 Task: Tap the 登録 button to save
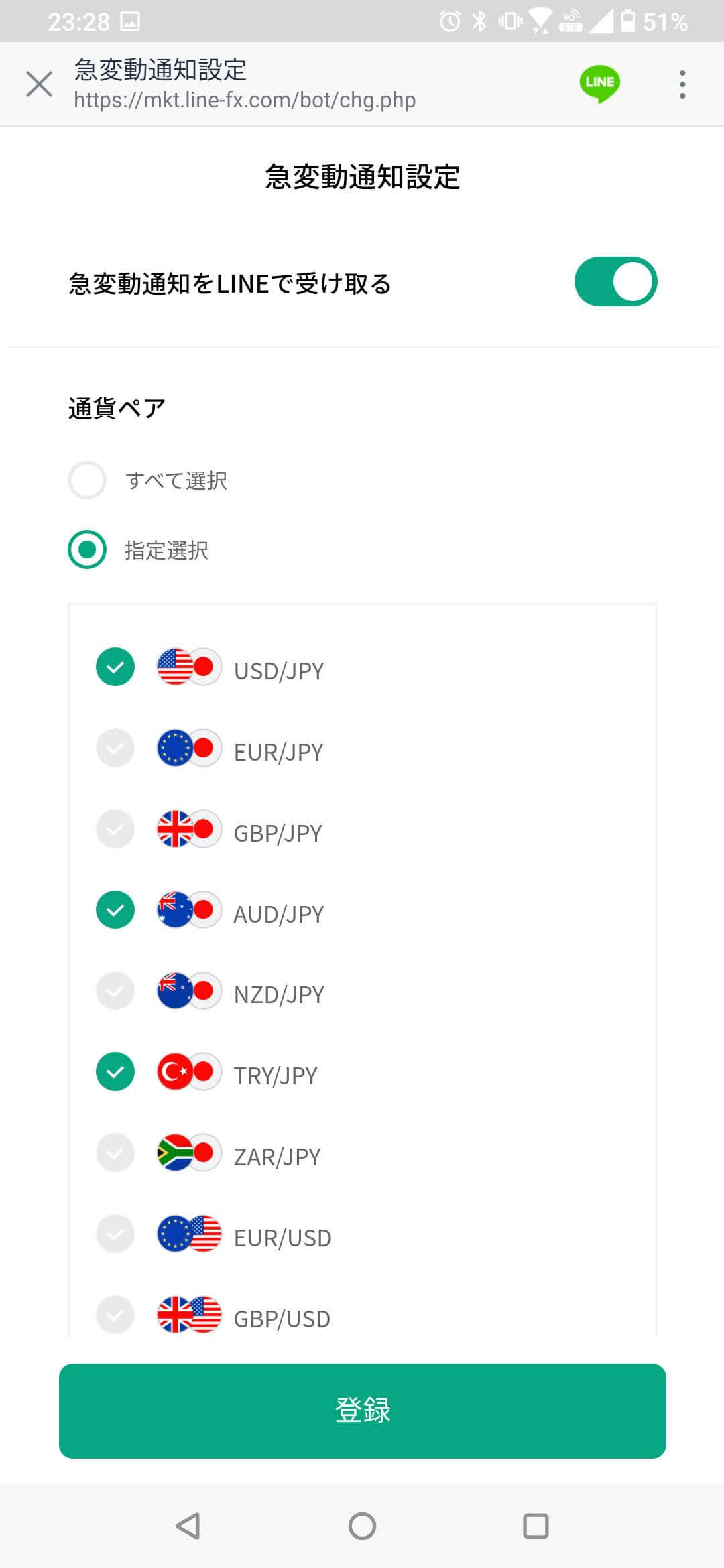[x=363, y=1411]
